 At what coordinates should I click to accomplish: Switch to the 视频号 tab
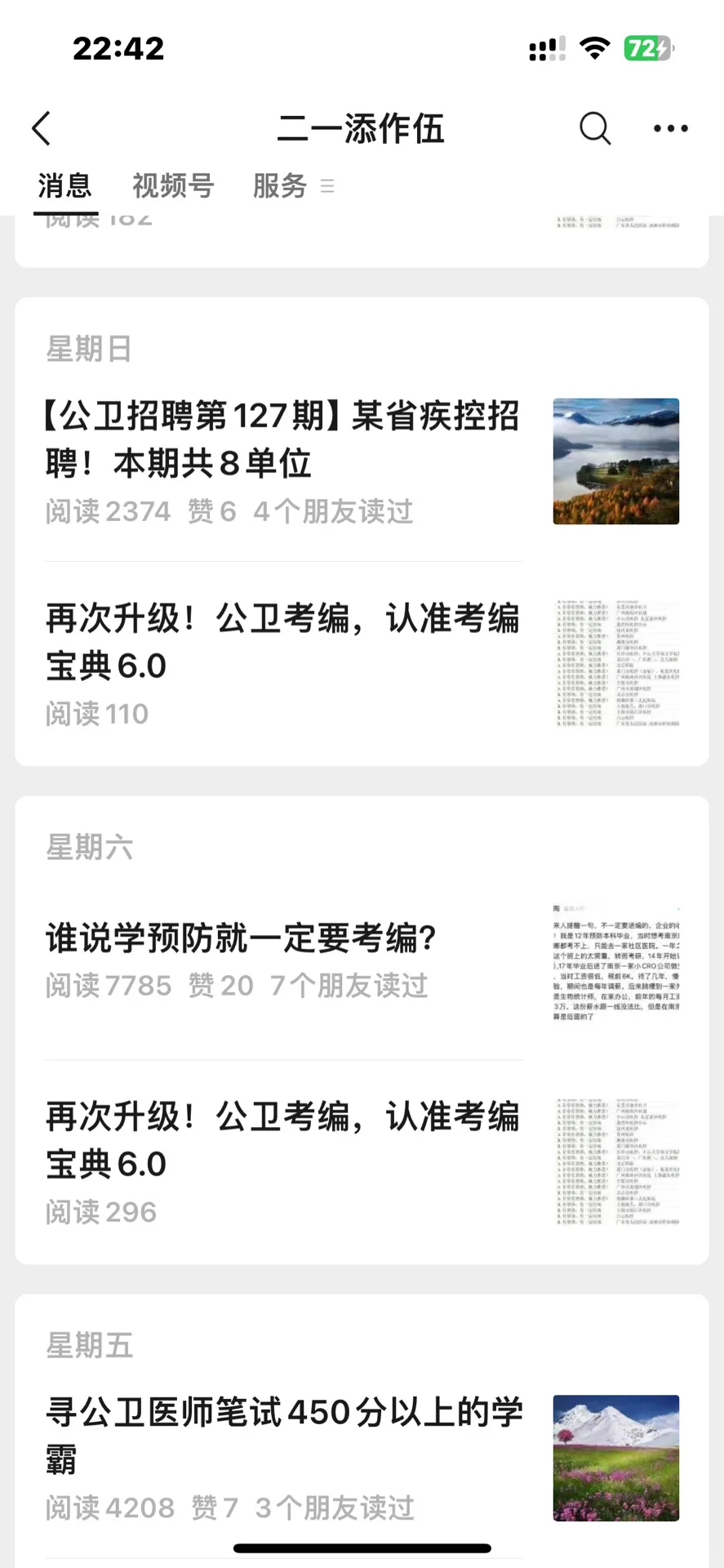(173, 186)
